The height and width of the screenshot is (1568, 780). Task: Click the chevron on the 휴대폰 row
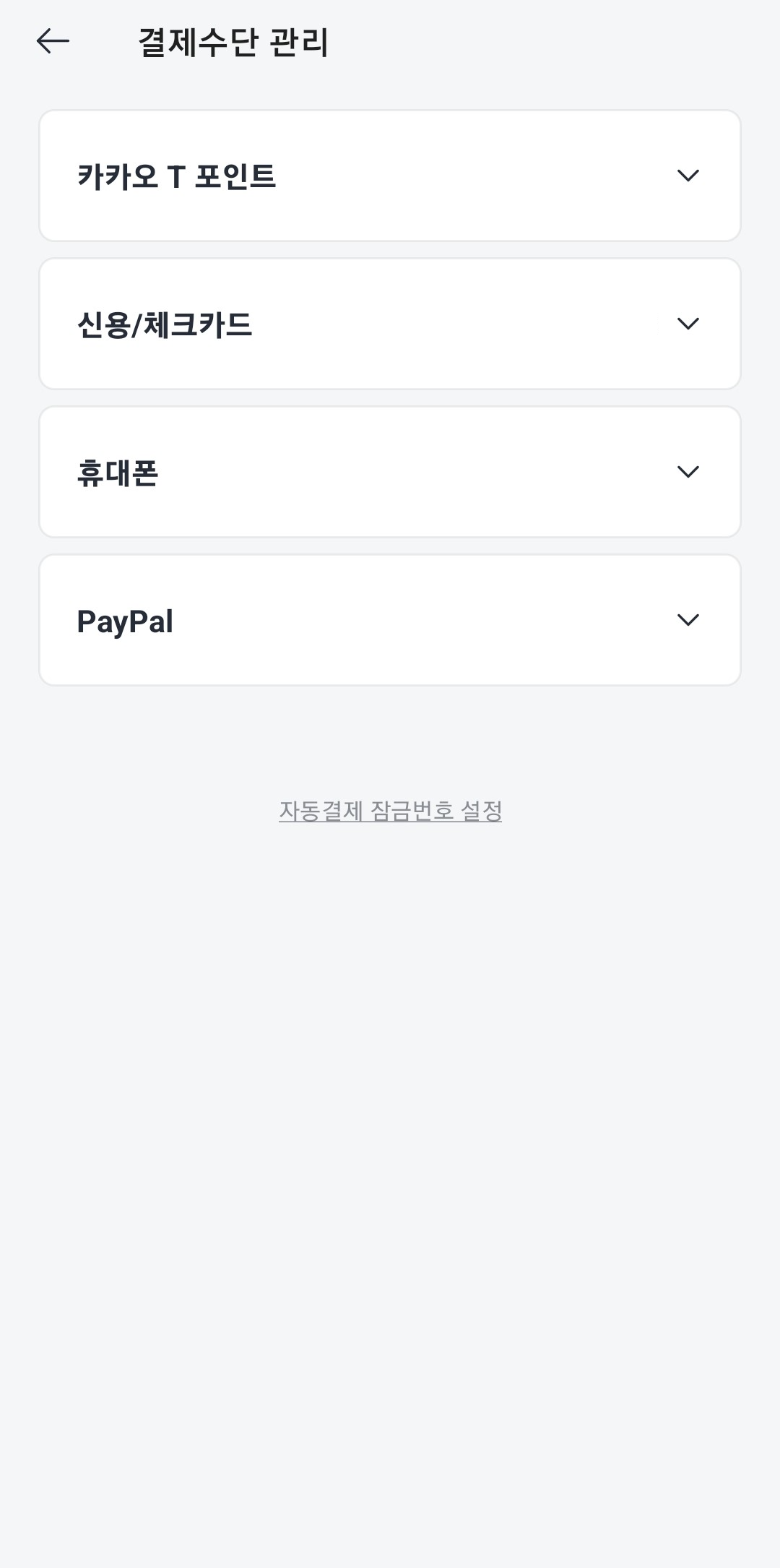click(x=690, y=471)
